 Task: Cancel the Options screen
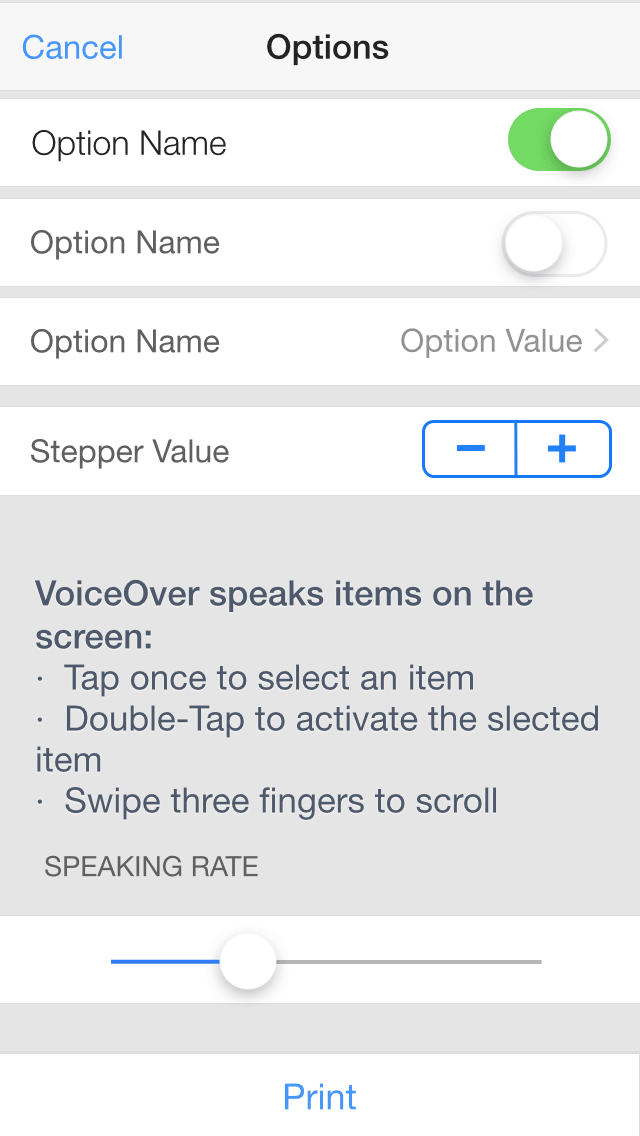72,48
